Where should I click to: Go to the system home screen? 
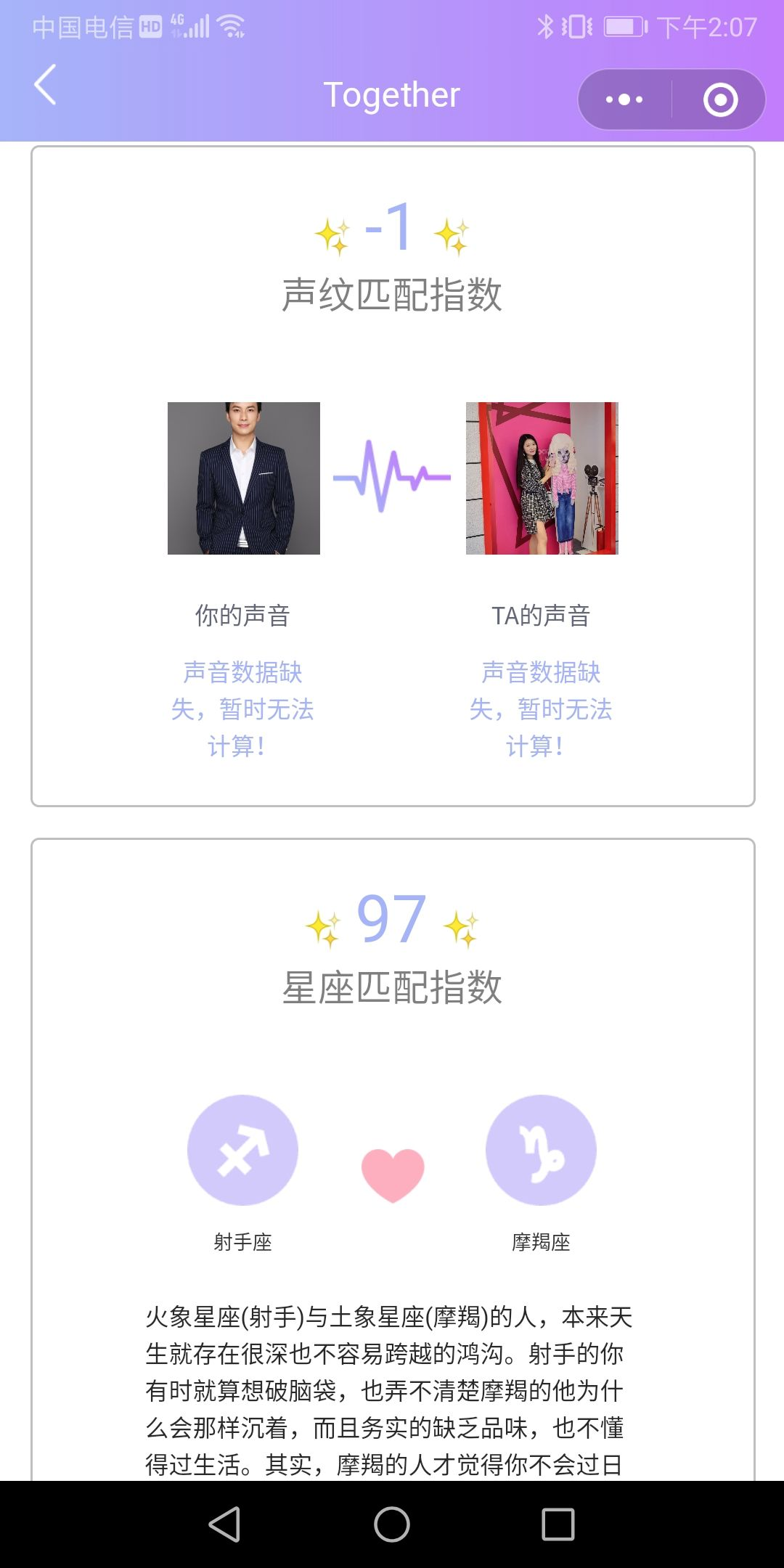click(x=392, y=1524)
